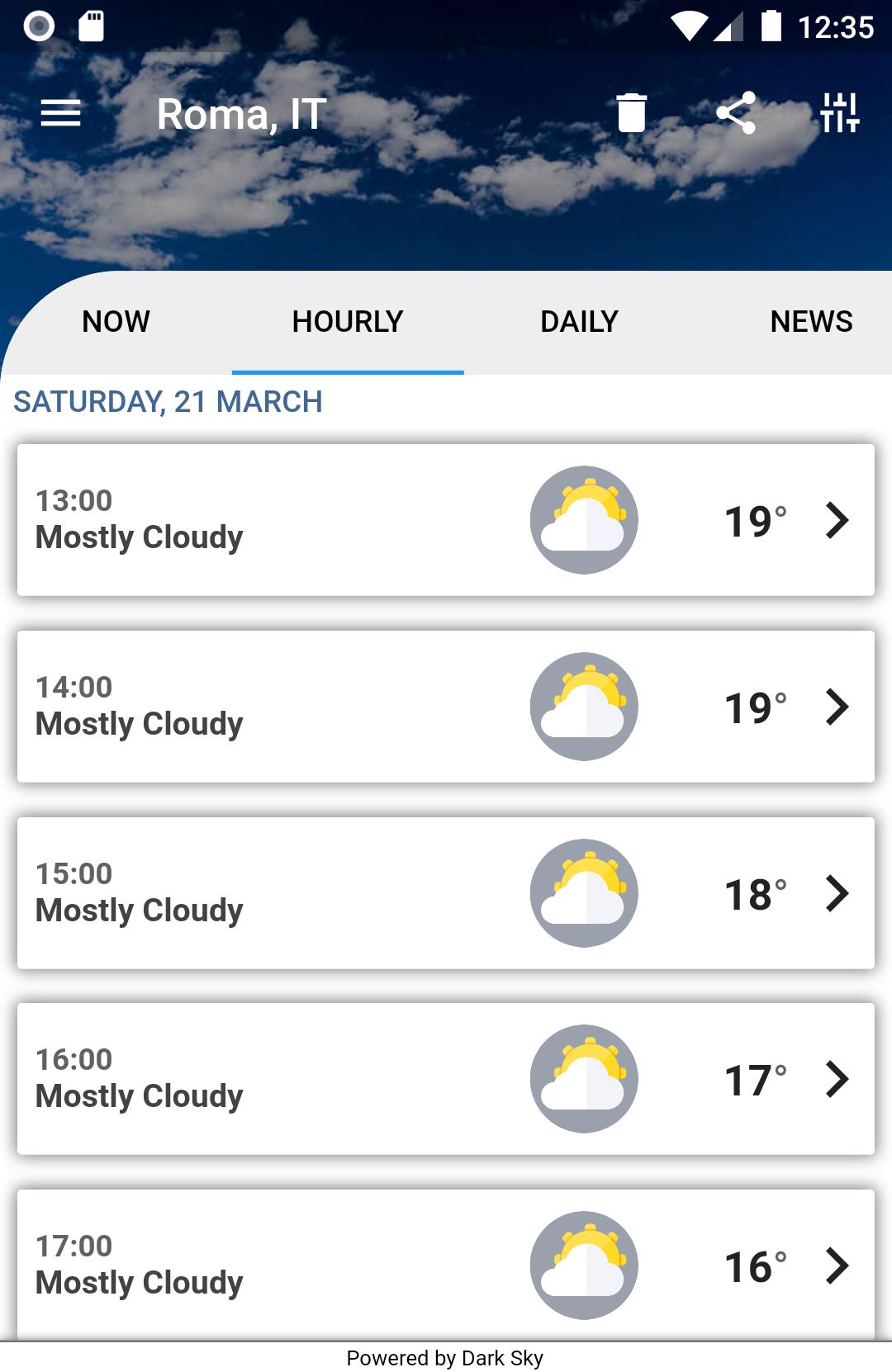
Task: Click the 14:00 partly sunny weather icon
Action: coord(583,706)
